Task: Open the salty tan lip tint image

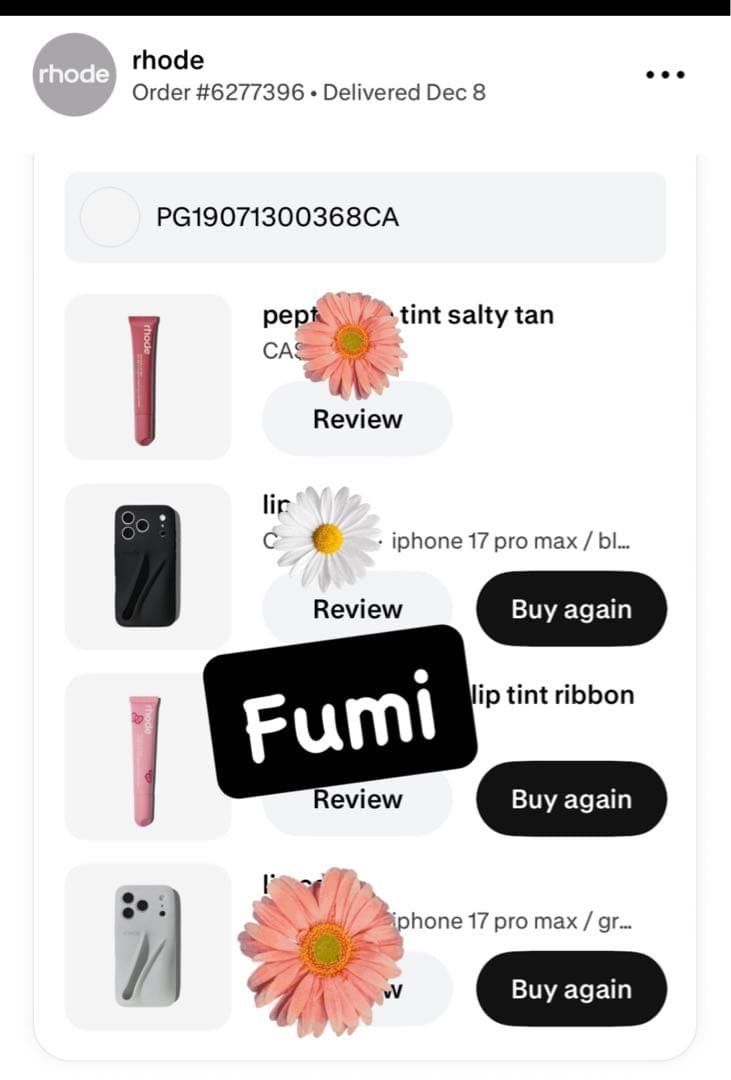Action: [147, 377]
